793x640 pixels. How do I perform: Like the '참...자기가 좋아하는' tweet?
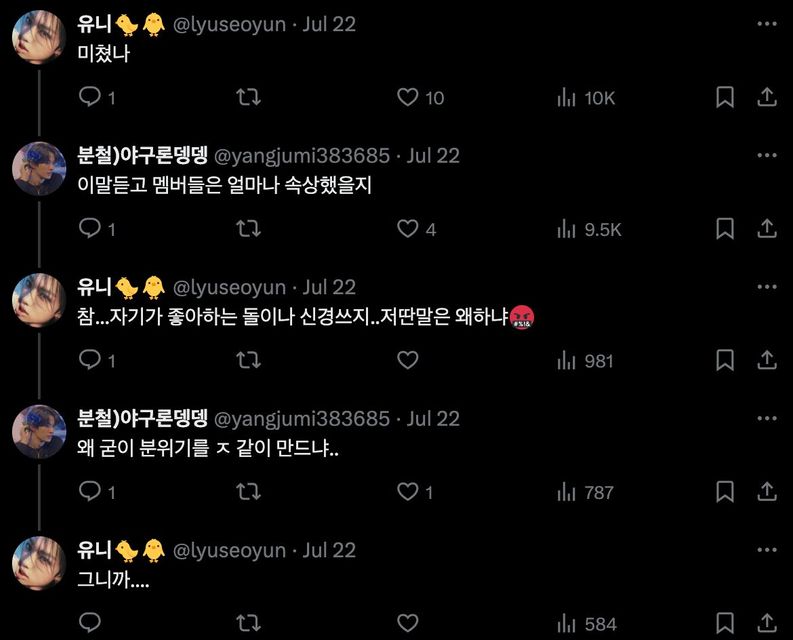(407, 360)
